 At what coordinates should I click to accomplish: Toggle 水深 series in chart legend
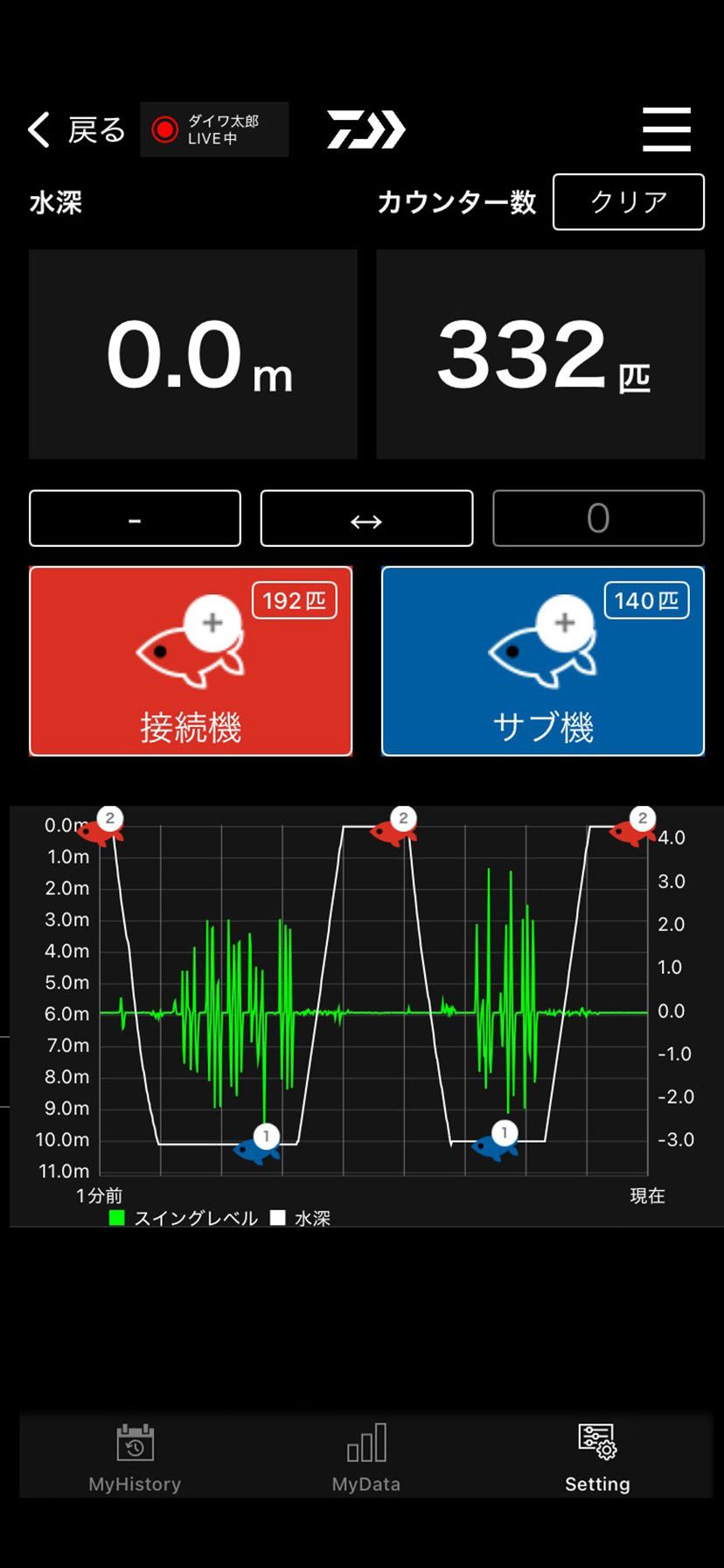301,1218
